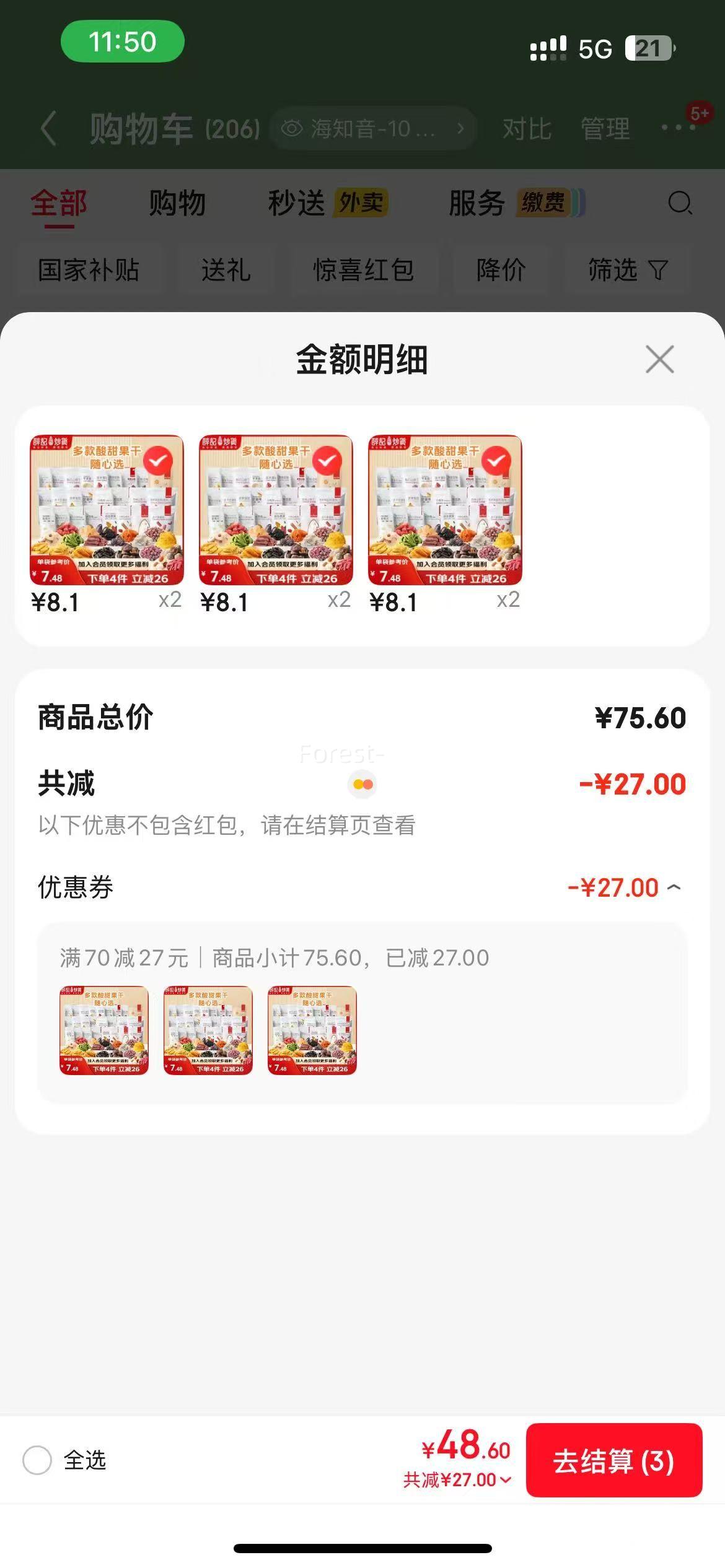Open 管理 to manage the cart

click(x=605, y=129)
